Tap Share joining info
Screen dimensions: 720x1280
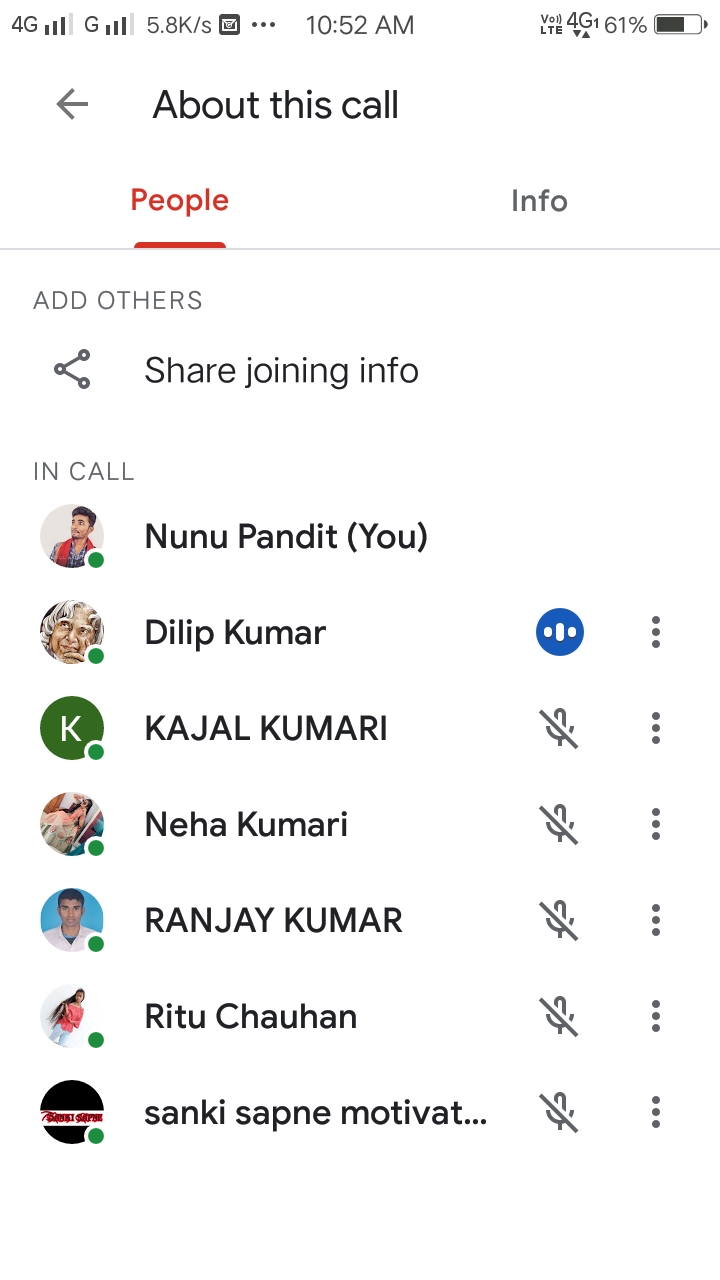[x=281, y=371]
